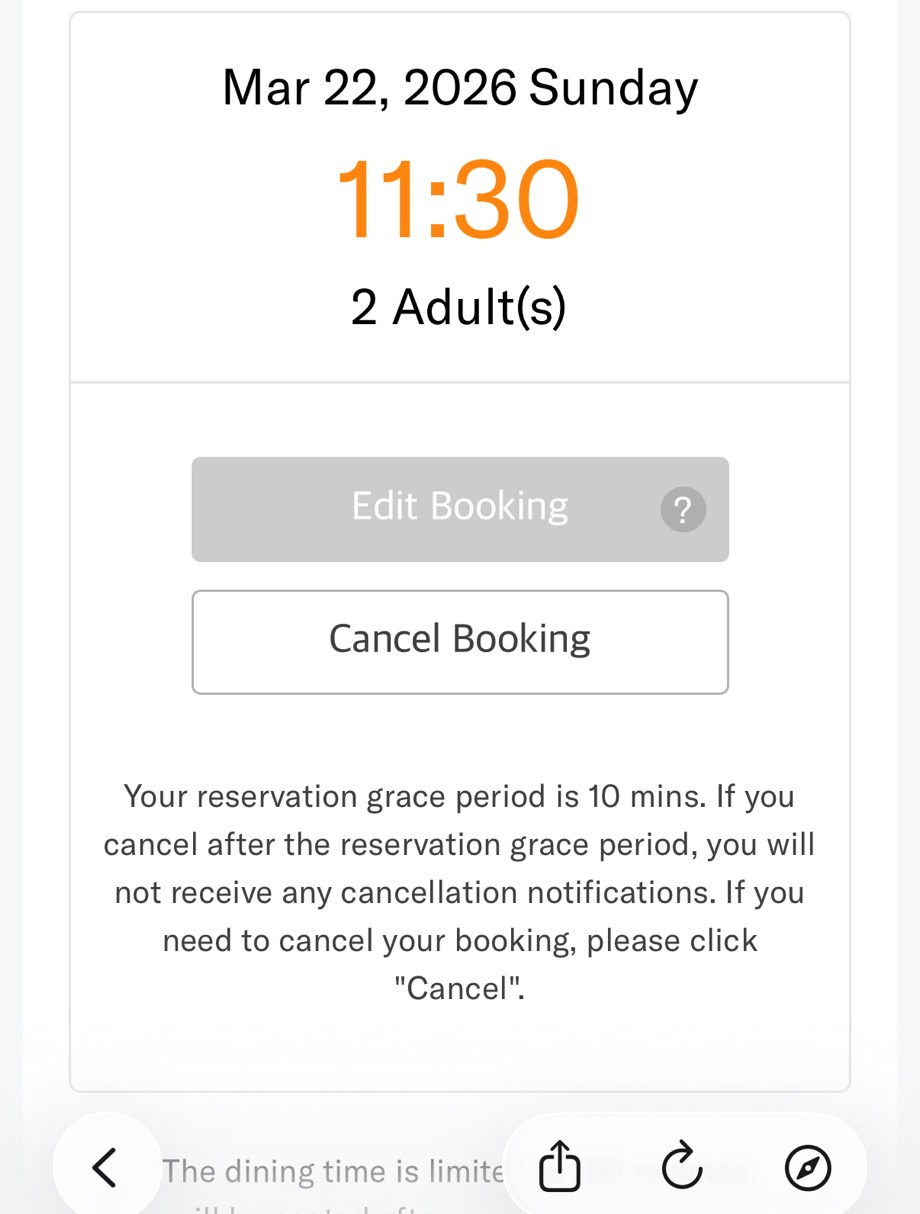Go back using the browser back arrow
The image size is (920, 1214).
coord(105,1167)
